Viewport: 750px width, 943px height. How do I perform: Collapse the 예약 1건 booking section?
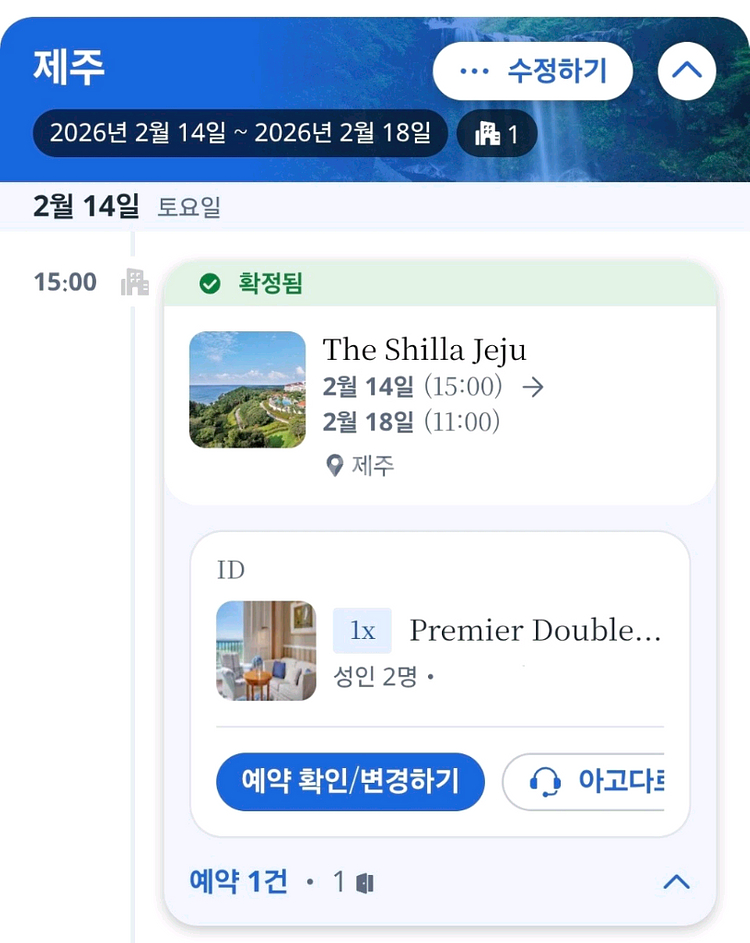click(x=677, y=882)
